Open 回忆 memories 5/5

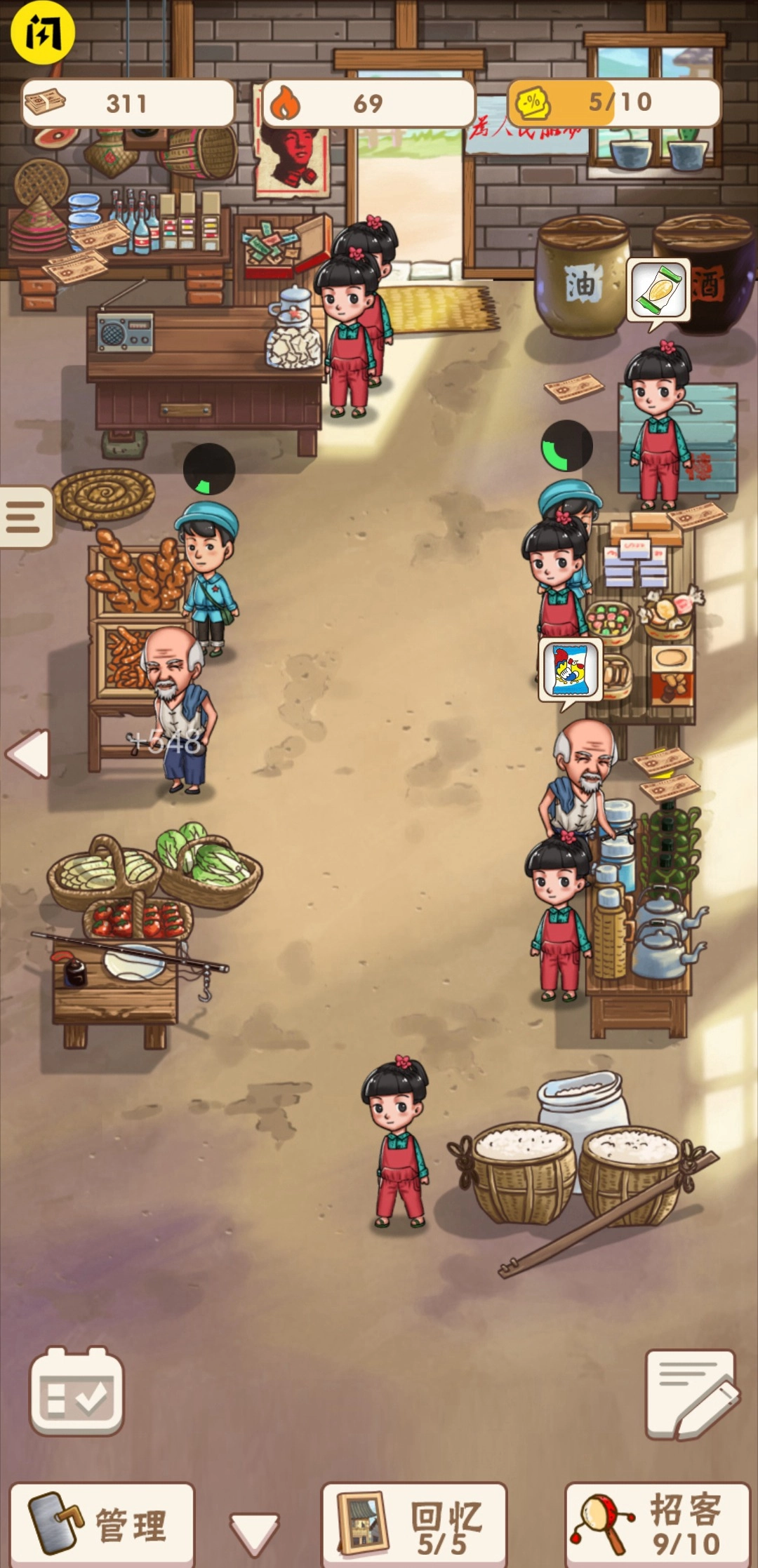click(x=413, y=1524)
